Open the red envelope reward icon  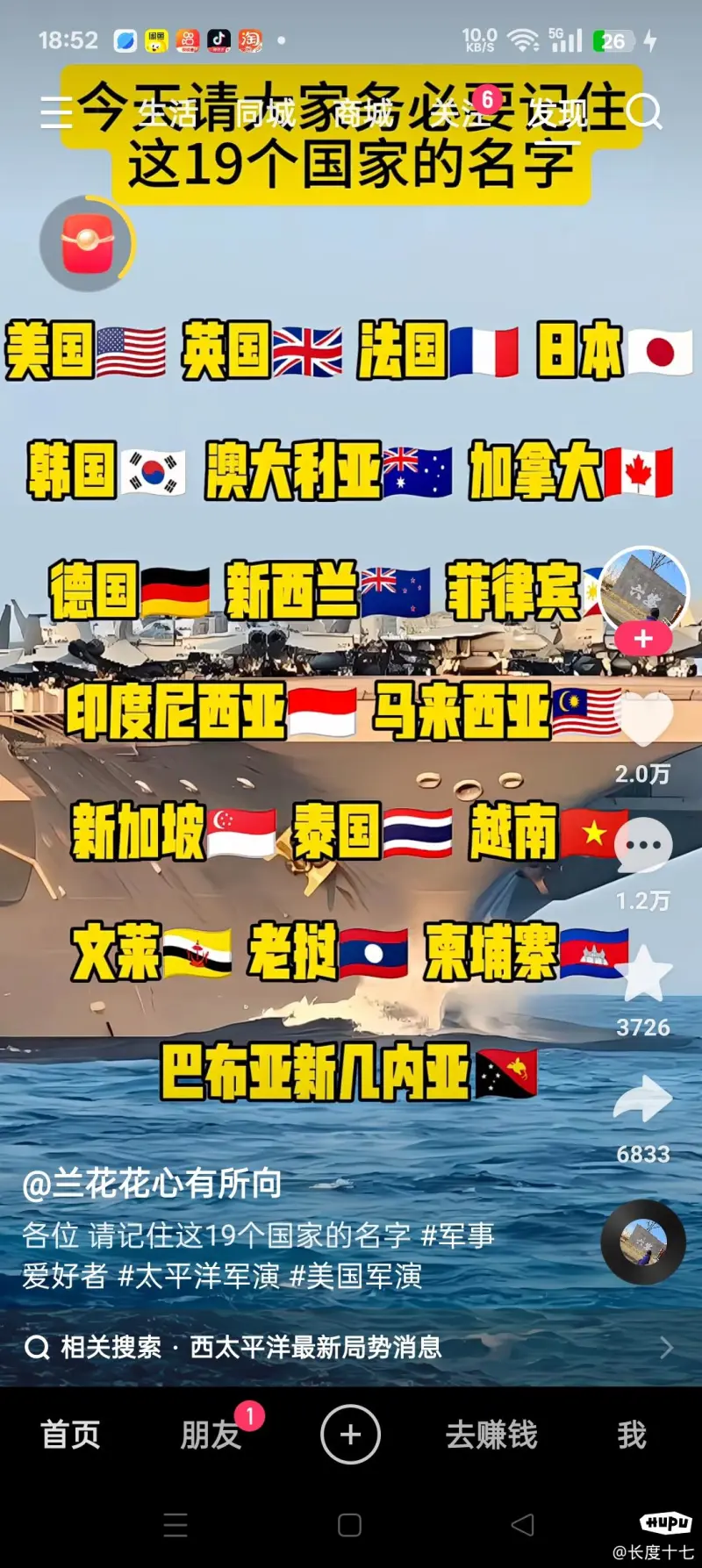[x=86, y=244]
